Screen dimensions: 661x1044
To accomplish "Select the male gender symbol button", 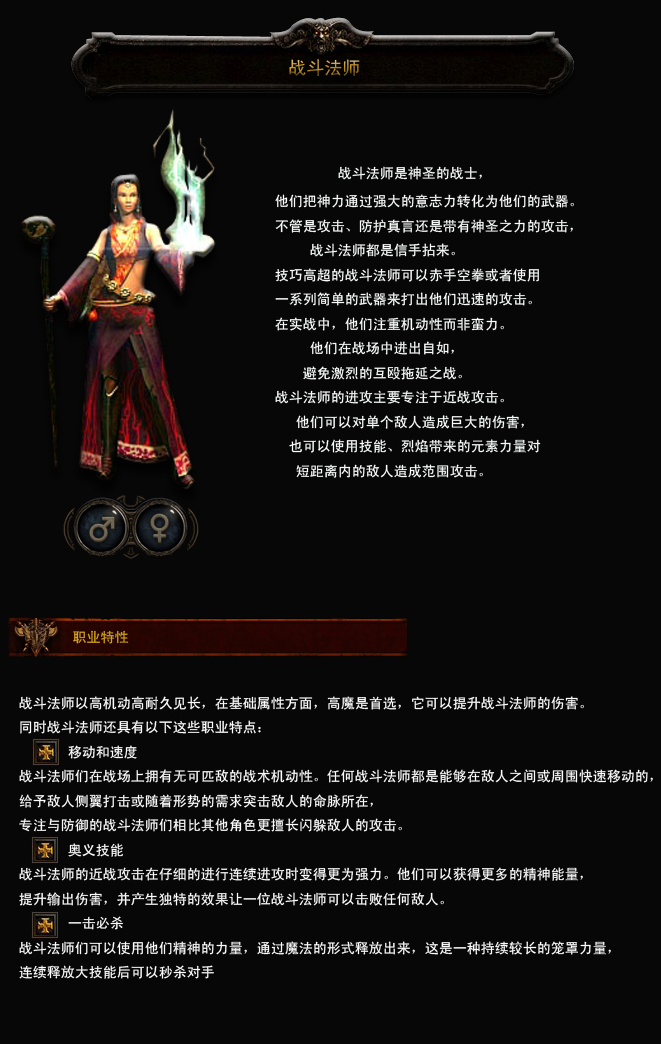I will coord(102,527).
